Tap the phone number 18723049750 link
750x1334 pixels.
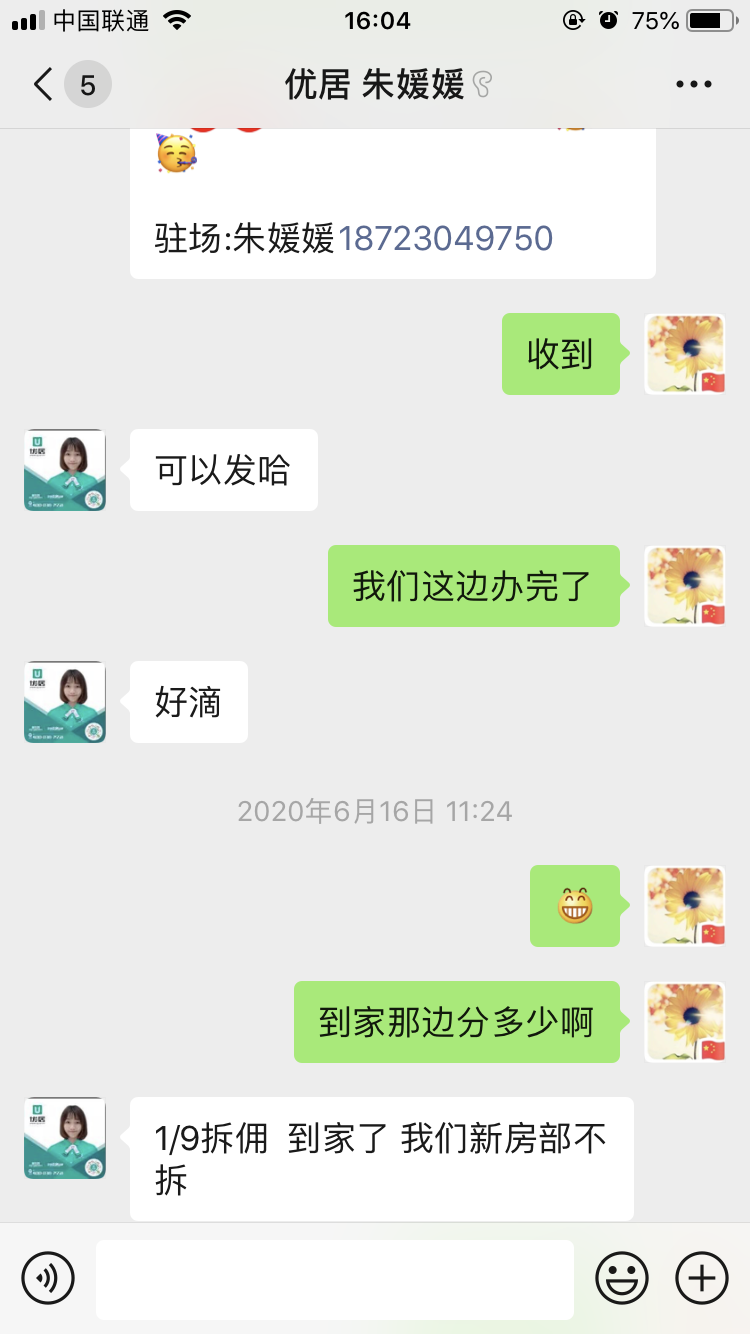(445, 239)
